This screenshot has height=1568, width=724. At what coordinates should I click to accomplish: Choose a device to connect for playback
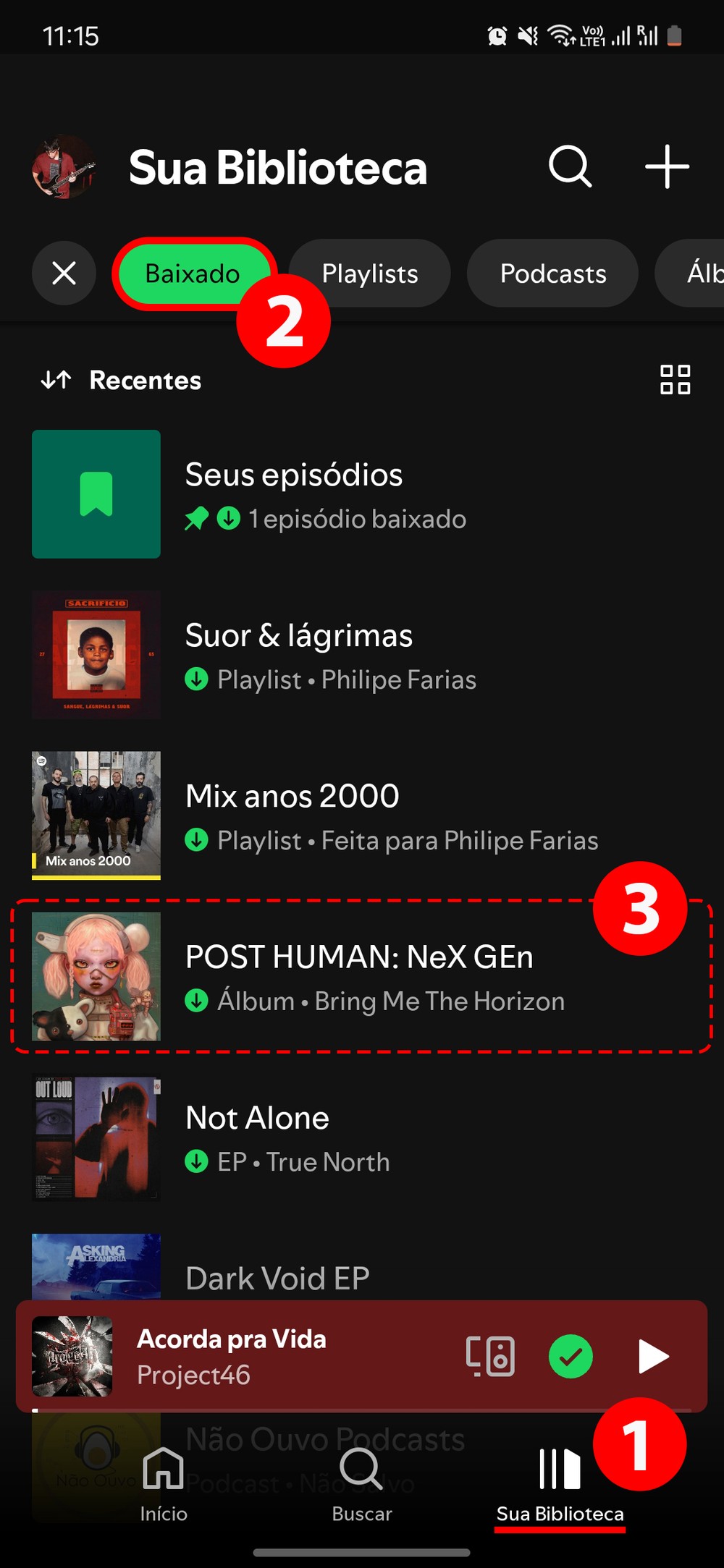[x=490, y=1356]
